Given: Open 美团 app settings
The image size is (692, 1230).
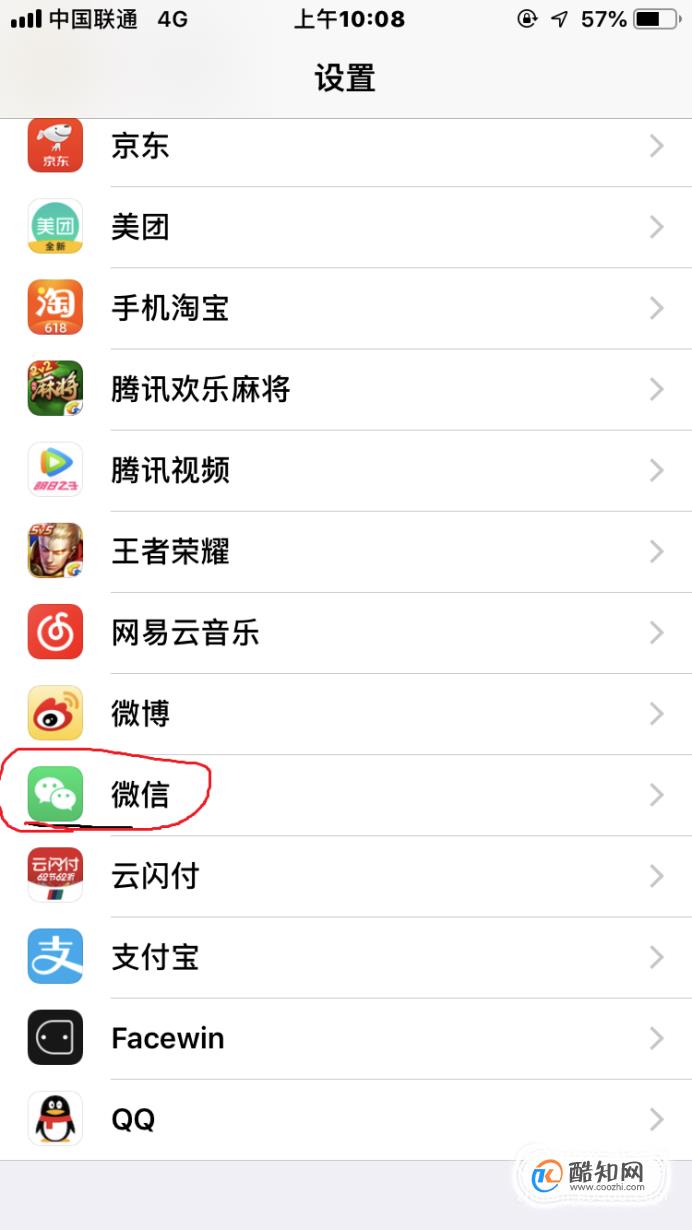Looking at the screenshot, I should [x=346, y=227].
